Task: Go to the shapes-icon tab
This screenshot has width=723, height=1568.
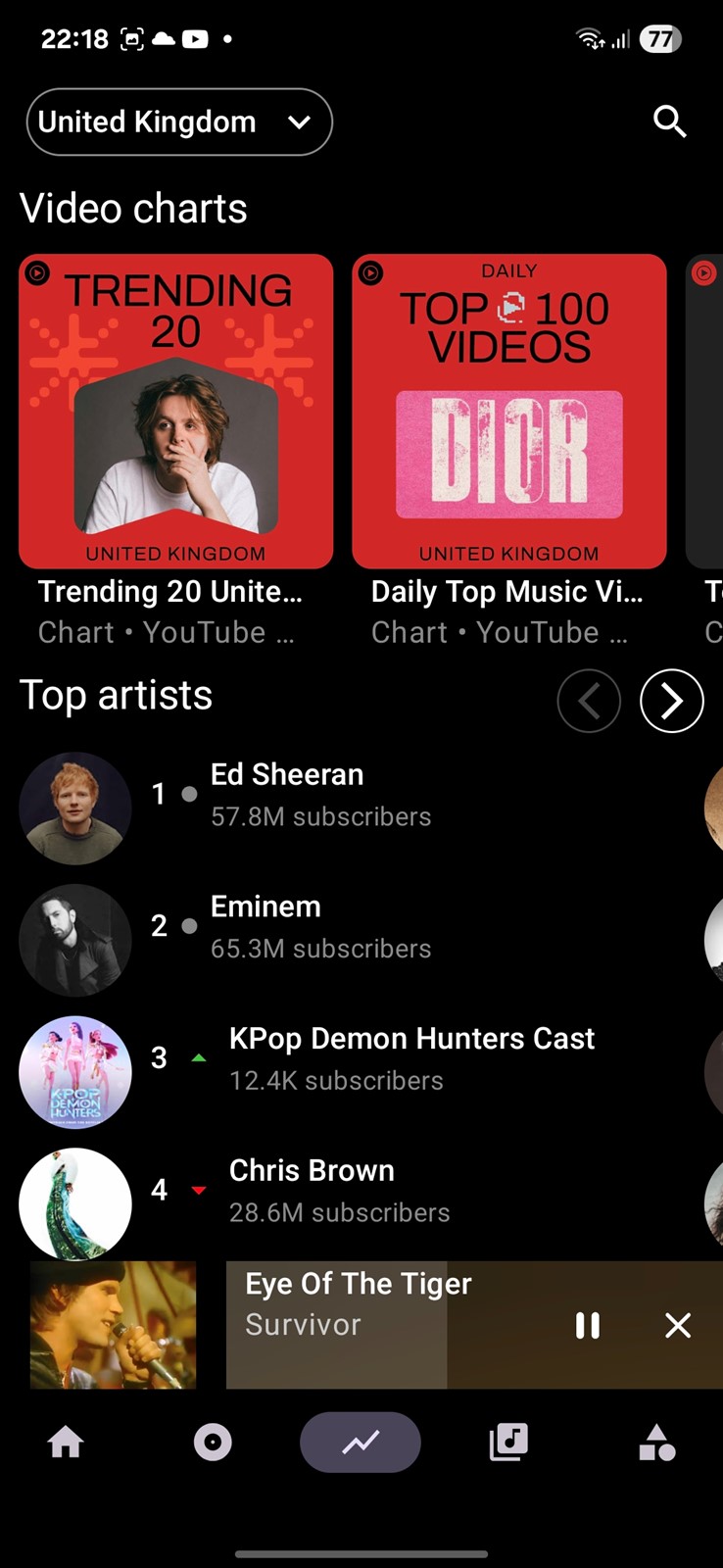Action: [656, 1443]
